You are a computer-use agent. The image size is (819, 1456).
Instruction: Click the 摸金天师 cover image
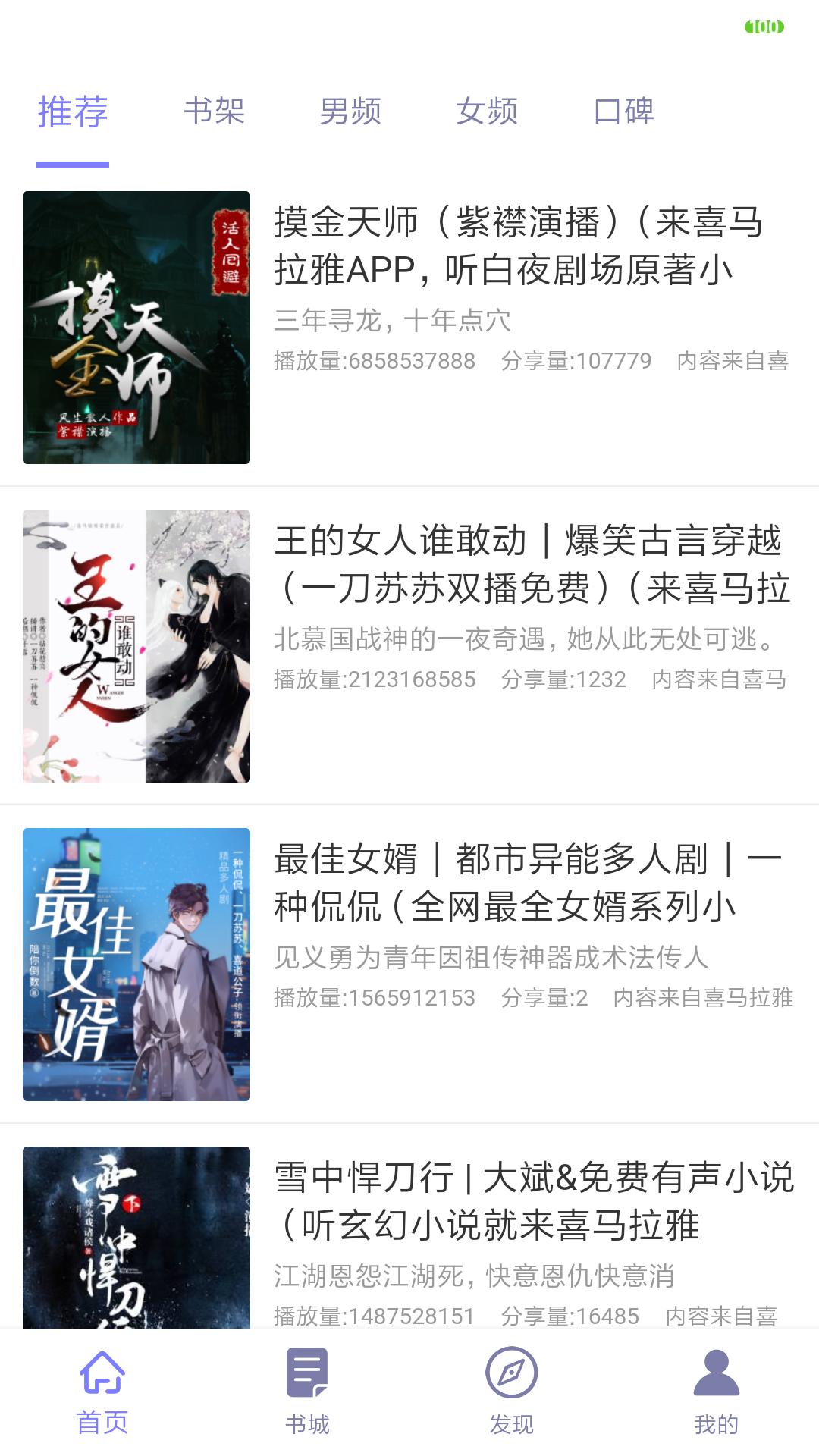click(136, 328)
